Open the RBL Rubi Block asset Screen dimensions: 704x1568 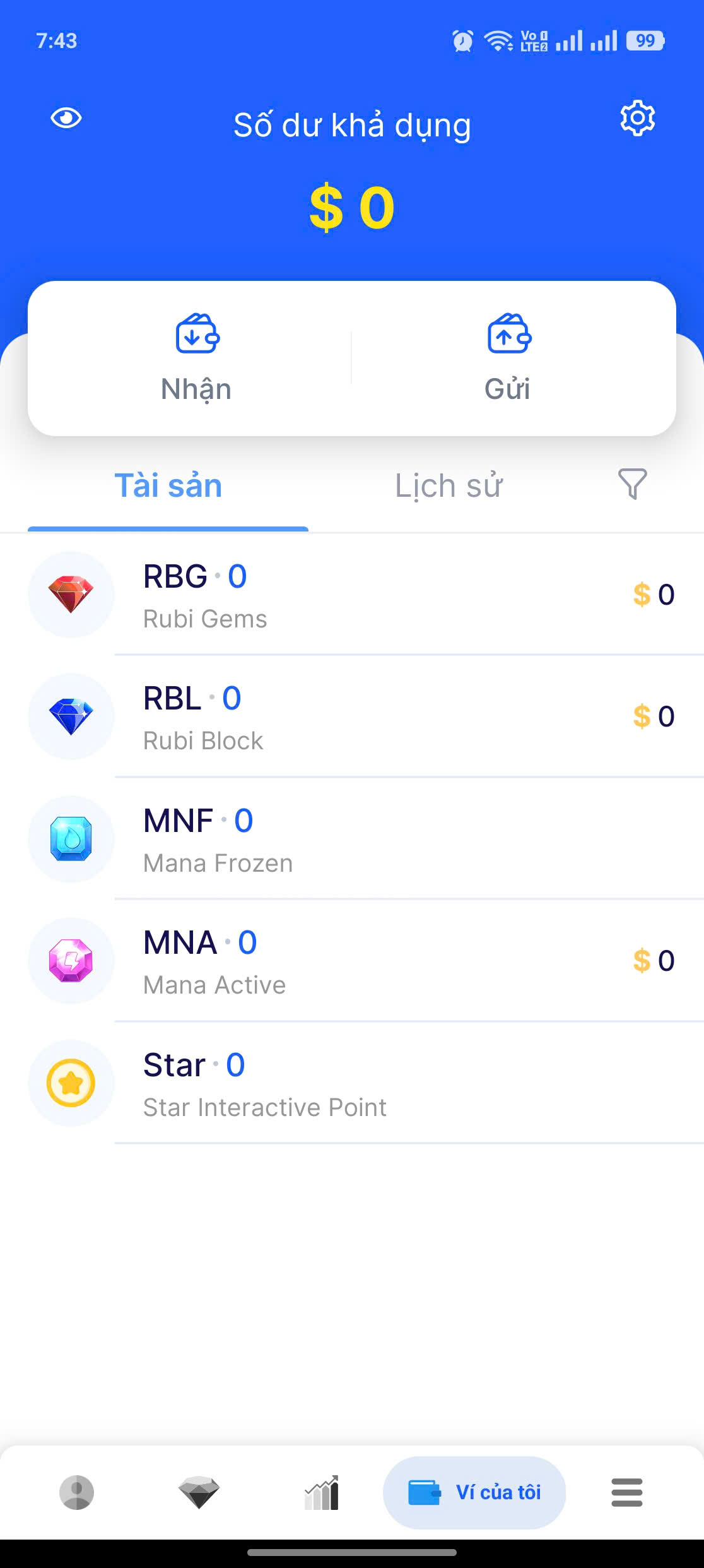[x=352, y=716]
